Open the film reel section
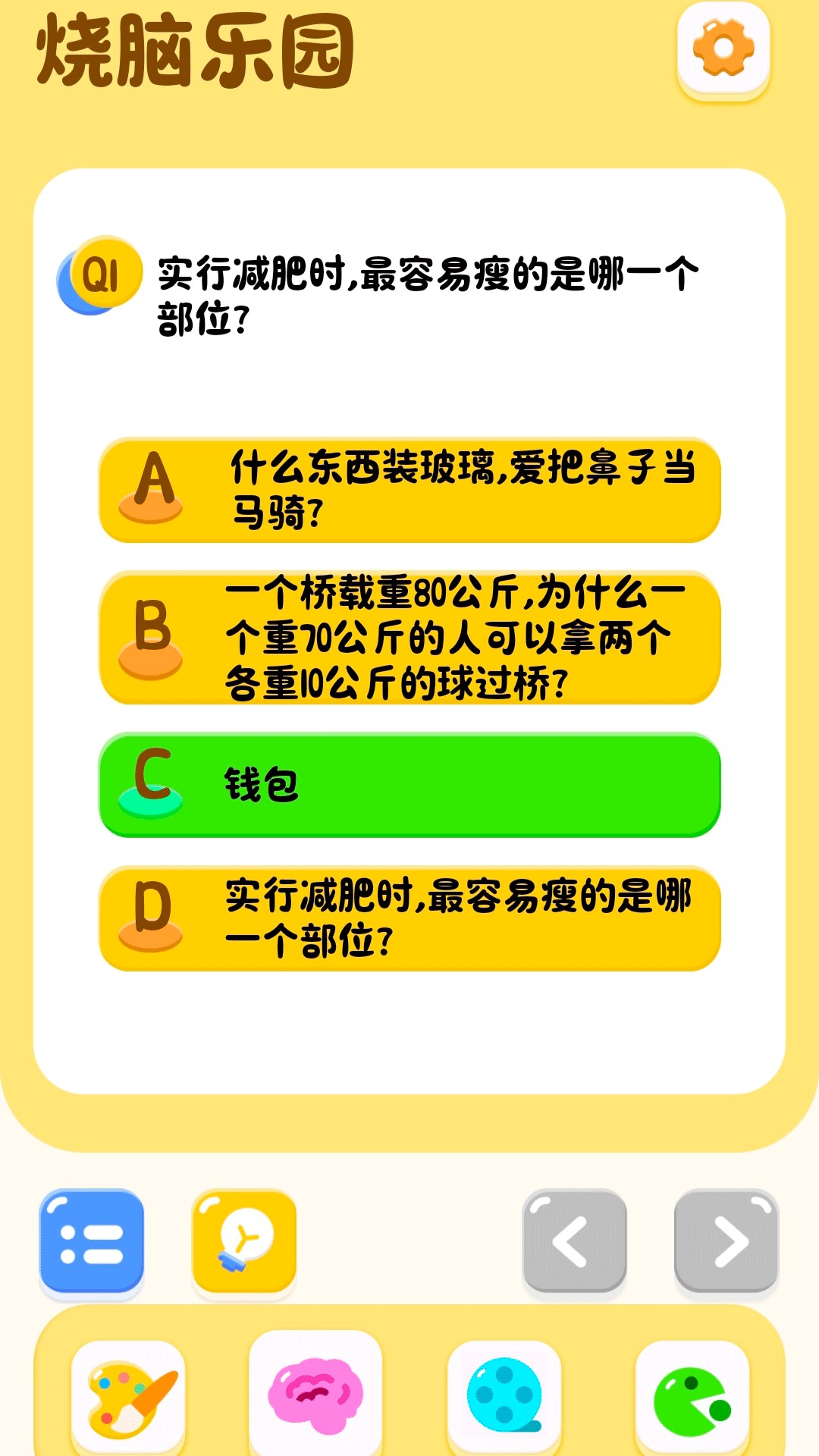This screenshot has height=1456, width=819. [x=504, y=1395]
